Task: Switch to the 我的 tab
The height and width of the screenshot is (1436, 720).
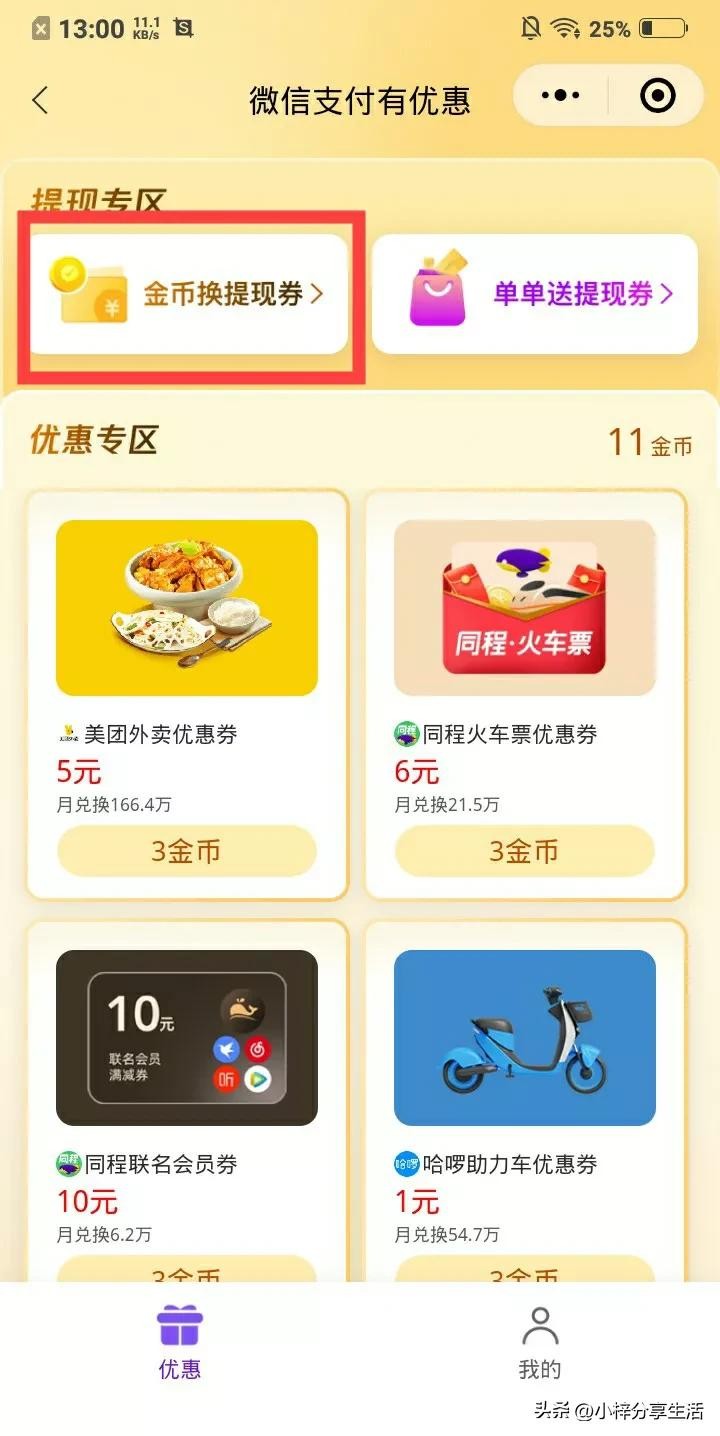Action: coord(540,1342)
